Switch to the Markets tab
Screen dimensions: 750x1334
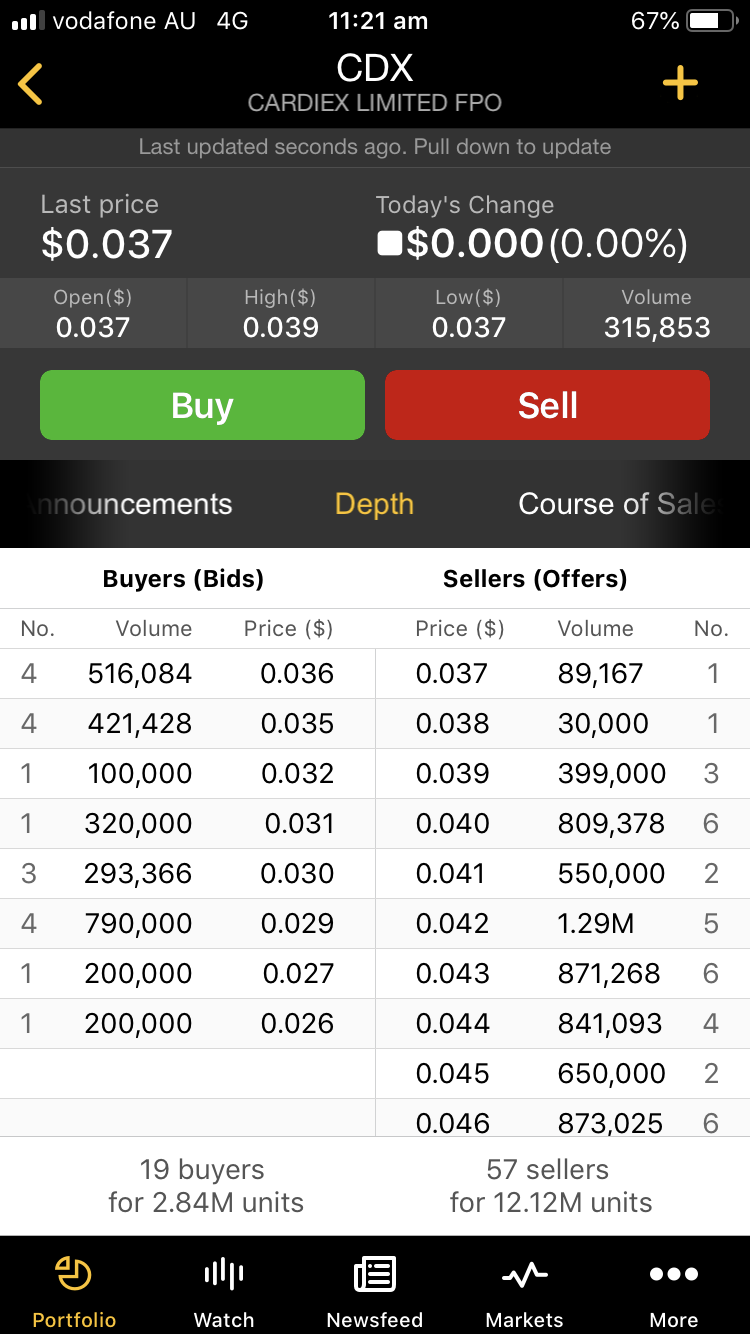[x=525, y=1292]
